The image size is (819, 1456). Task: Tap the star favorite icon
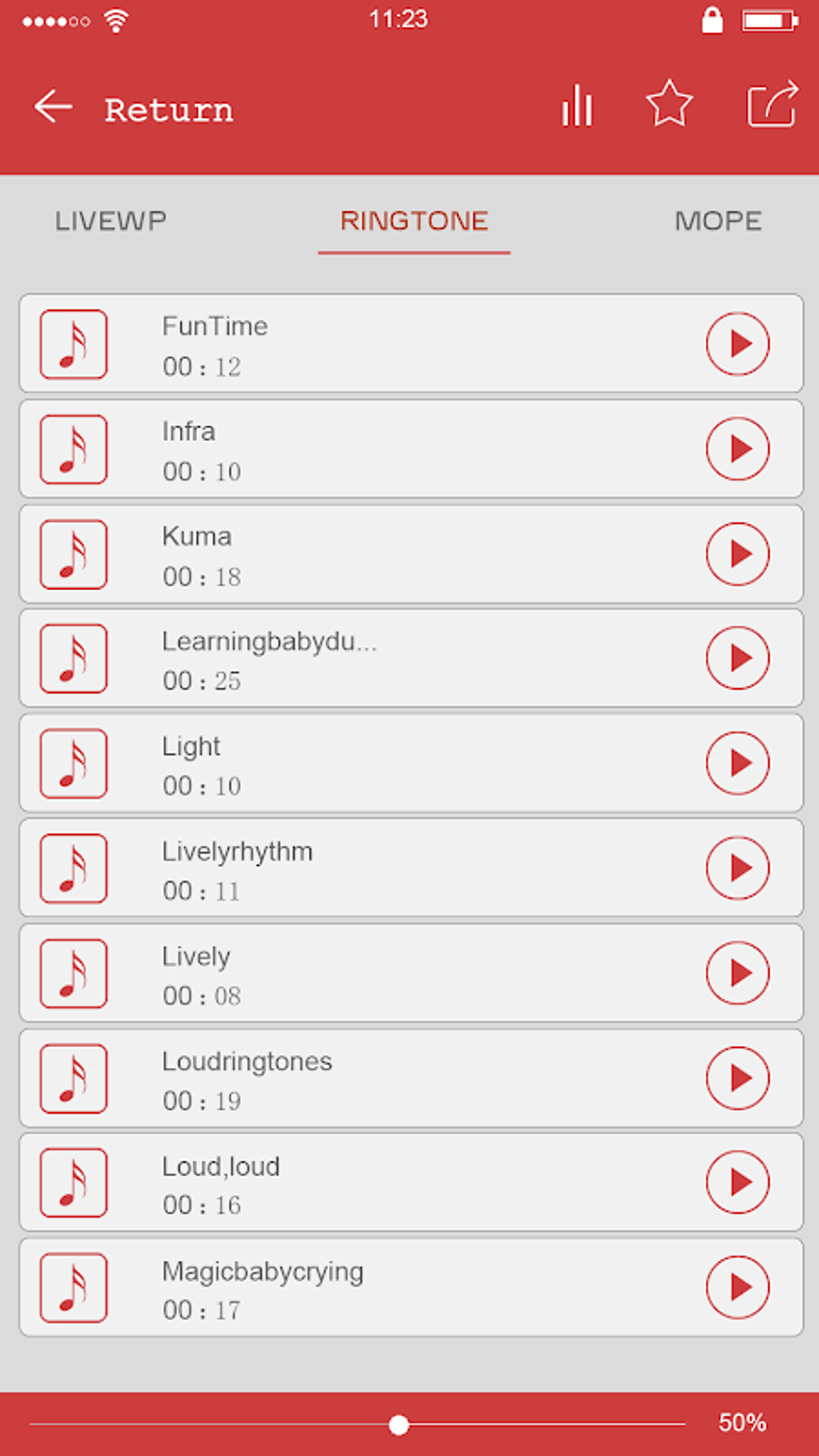click(x=669, y=104)
